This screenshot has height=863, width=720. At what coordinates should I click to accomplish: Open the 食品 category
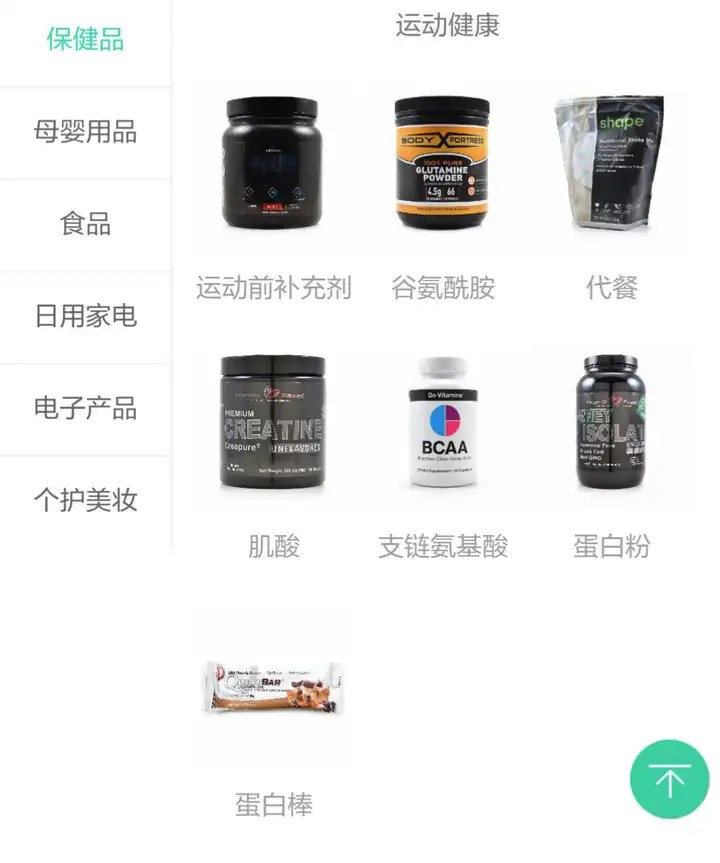[x=85, y=224]
